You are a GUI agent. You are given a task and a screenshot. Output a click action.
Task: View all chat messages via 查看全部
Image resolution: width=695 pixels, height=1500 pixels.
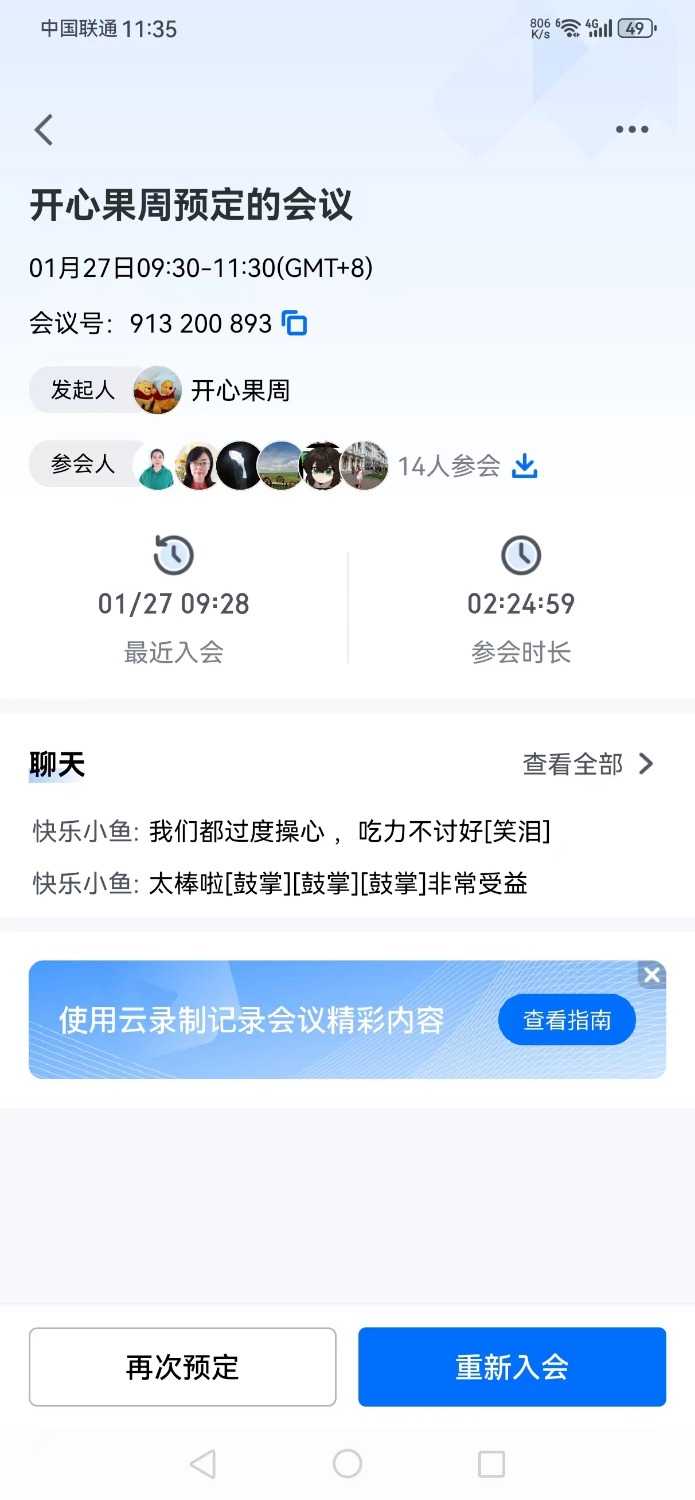click(x=588, y=765)
